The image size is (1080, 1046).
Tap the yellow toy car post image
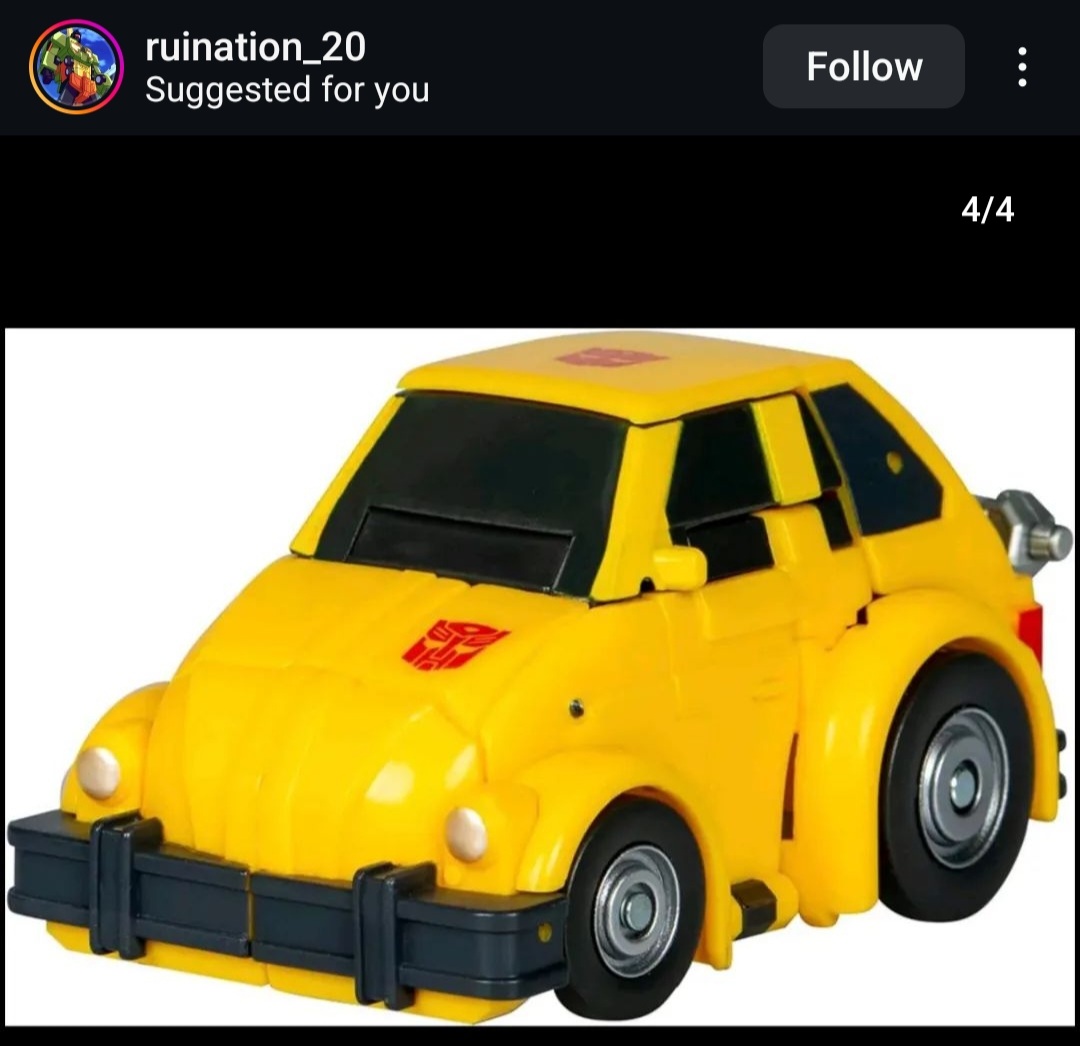click(540, 675)
